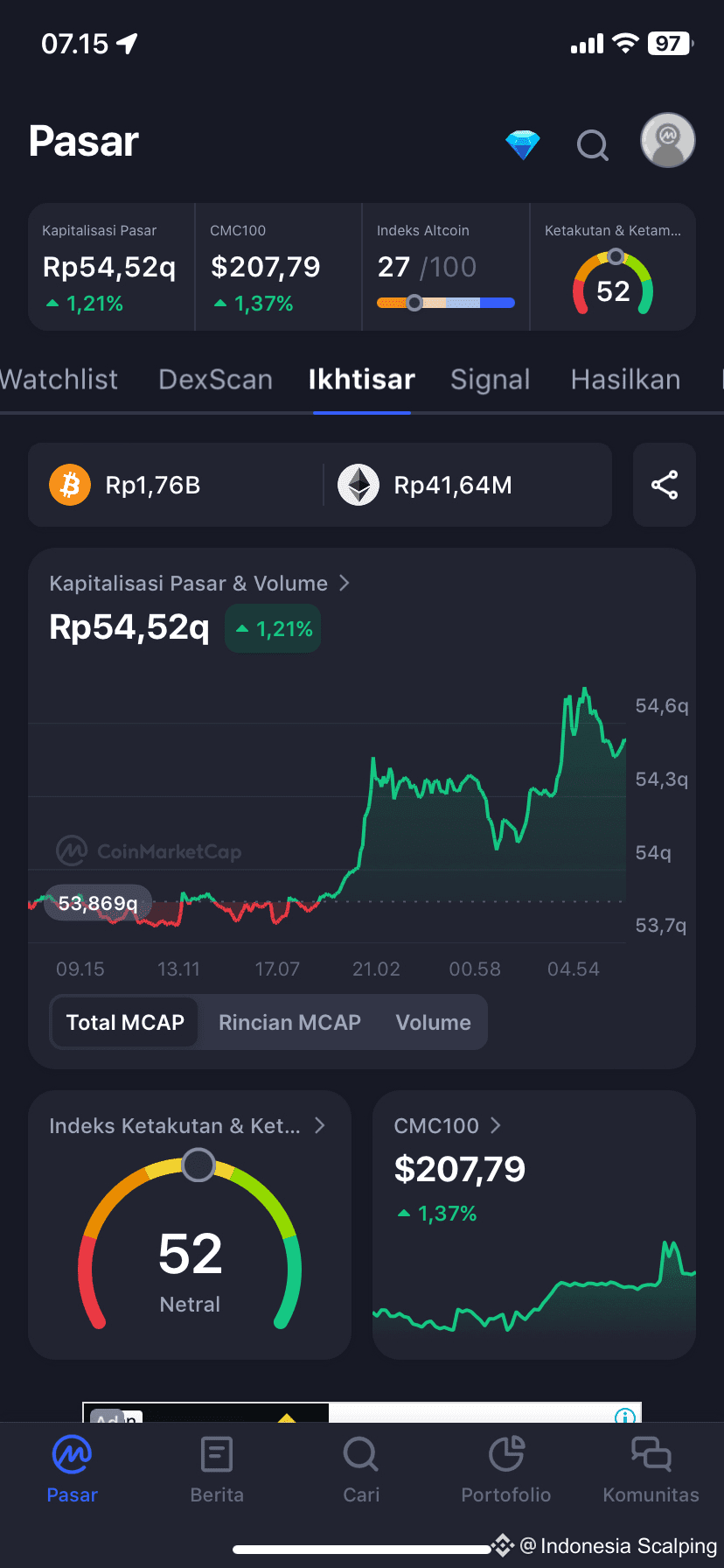Screen dimensions: 724x1568
Task: Open the Indeks Altcoin card
Action: pos(445,267)
